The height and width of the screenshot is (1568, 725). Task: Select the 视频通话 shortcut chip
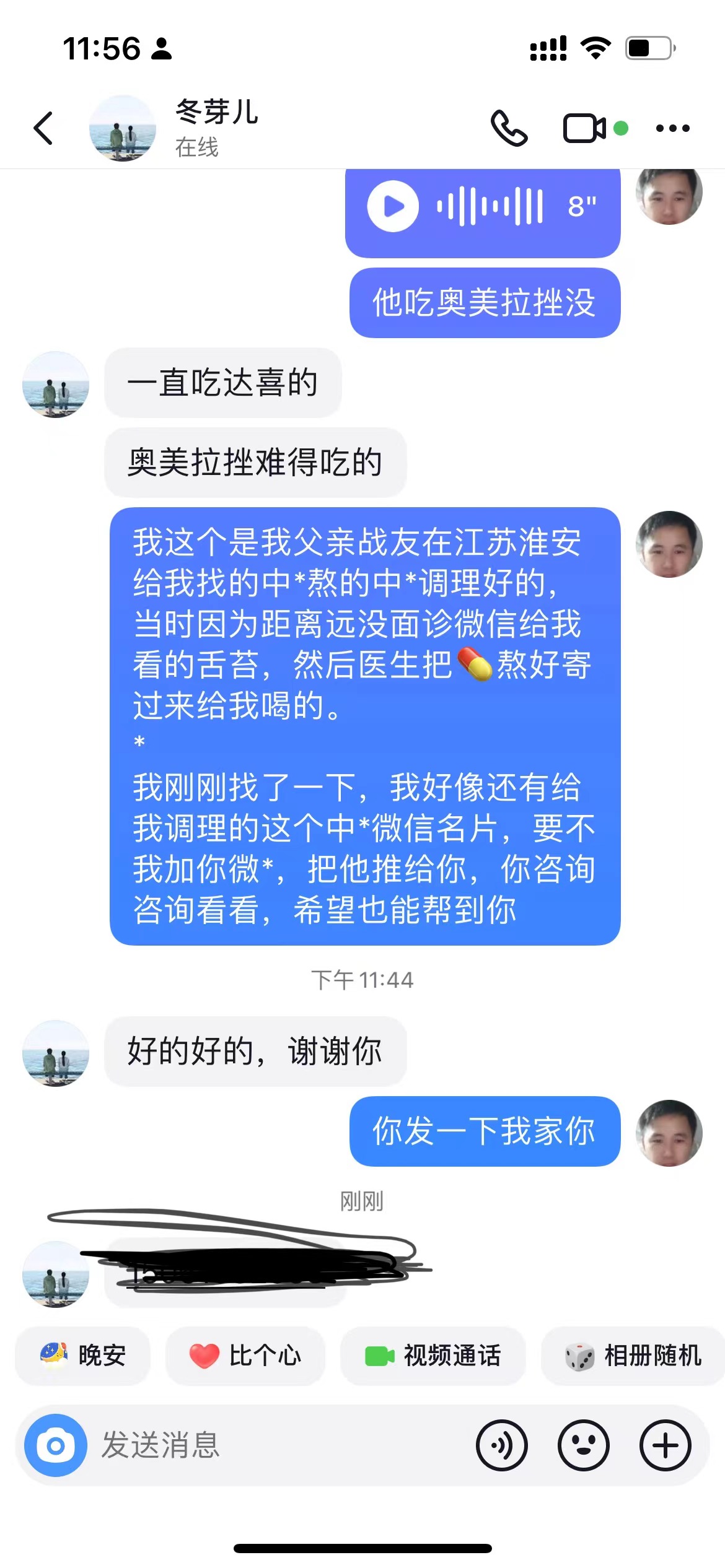(x=433, y=1356)
